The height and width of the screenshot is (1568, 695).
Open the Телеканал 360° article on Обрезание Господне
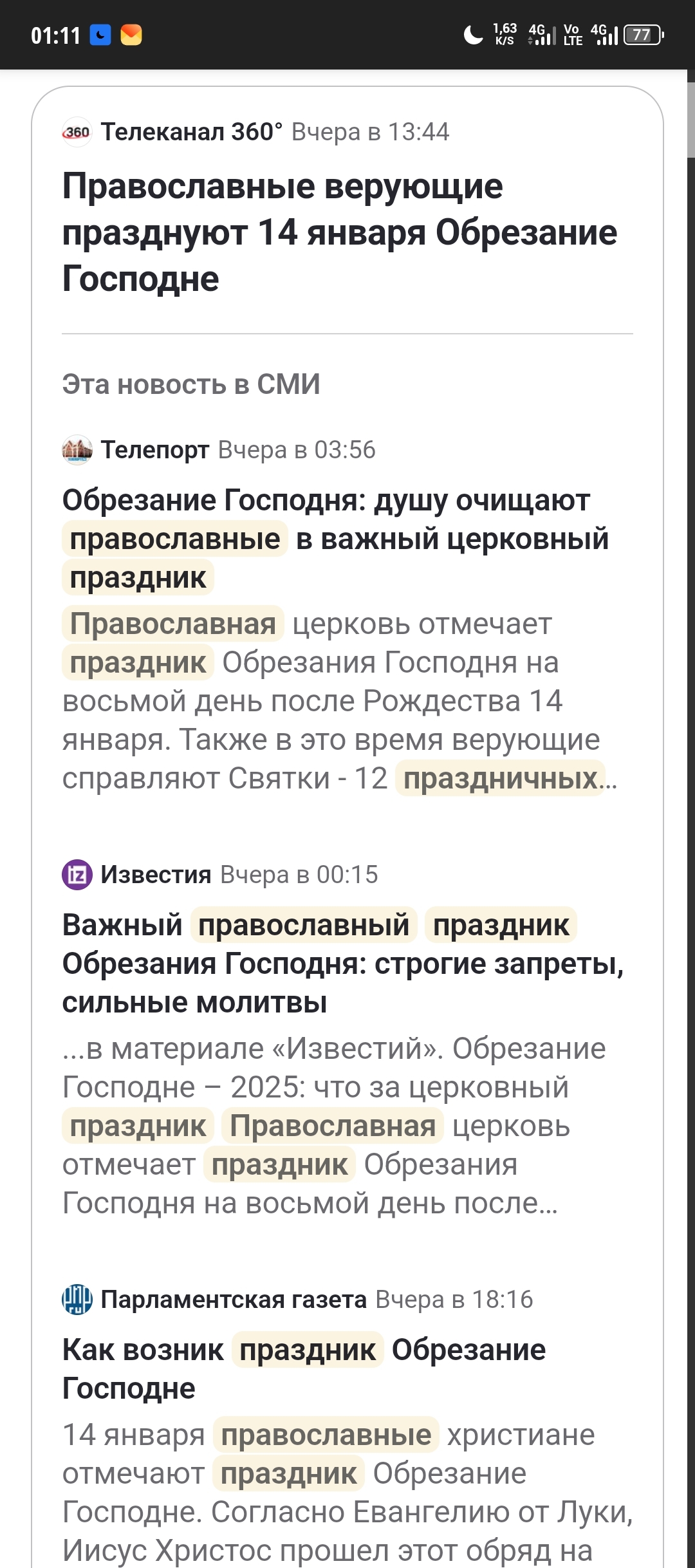click(x=339, y=232)
